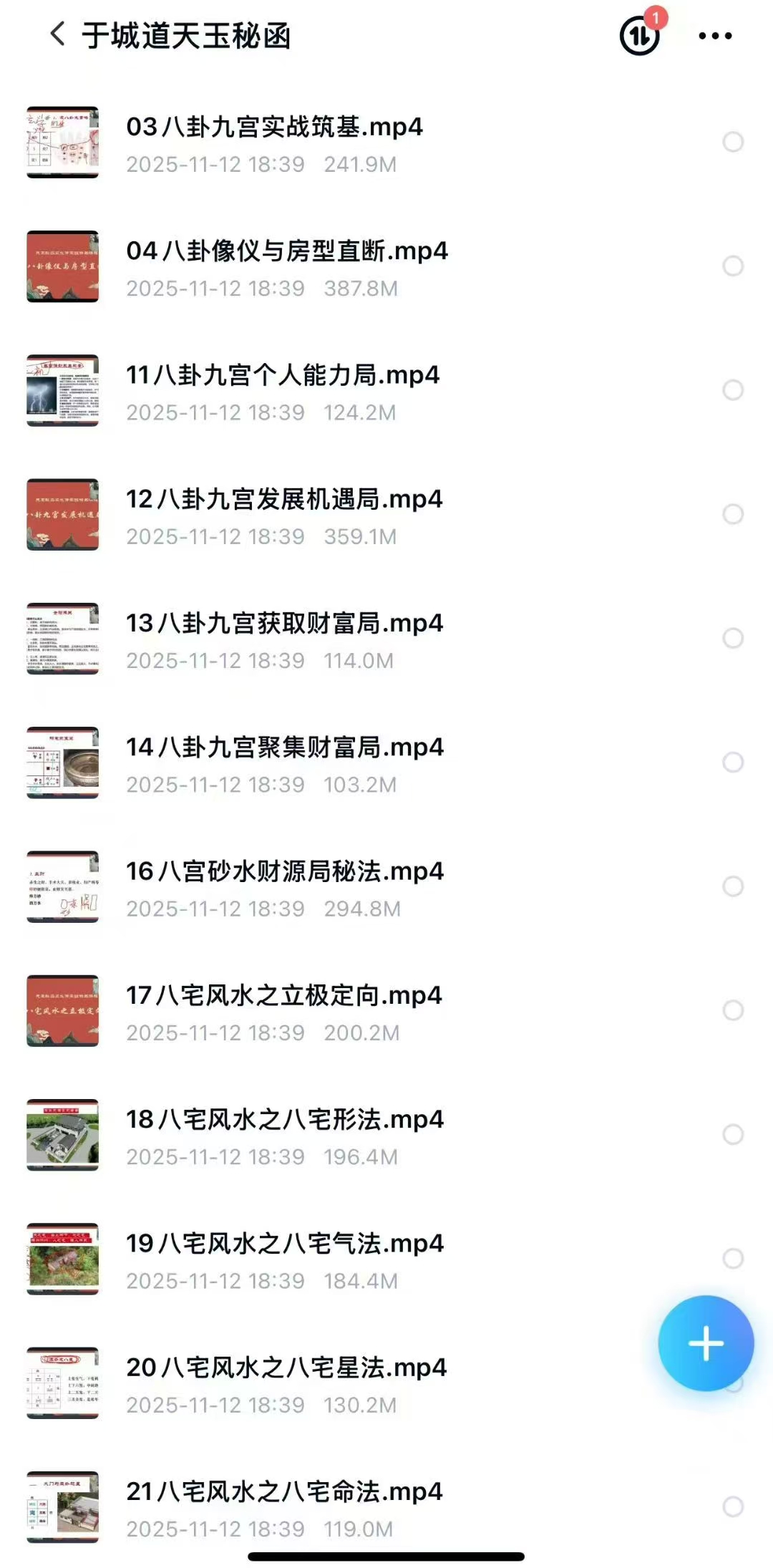This screenshot has height=1568, width=773.
Task: Tap thumbnail of 04八卦像仪与房型直断.mp4
Action: [x=63, y=266]
